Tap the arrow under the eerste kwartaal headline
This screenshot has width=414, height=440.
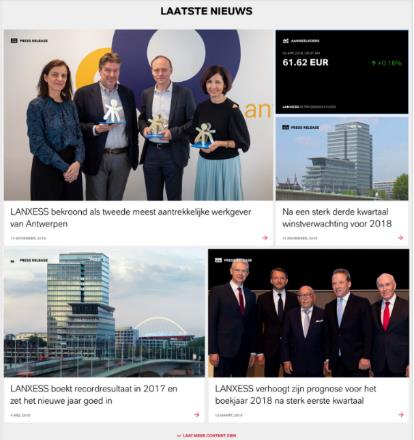click(401, 415)
